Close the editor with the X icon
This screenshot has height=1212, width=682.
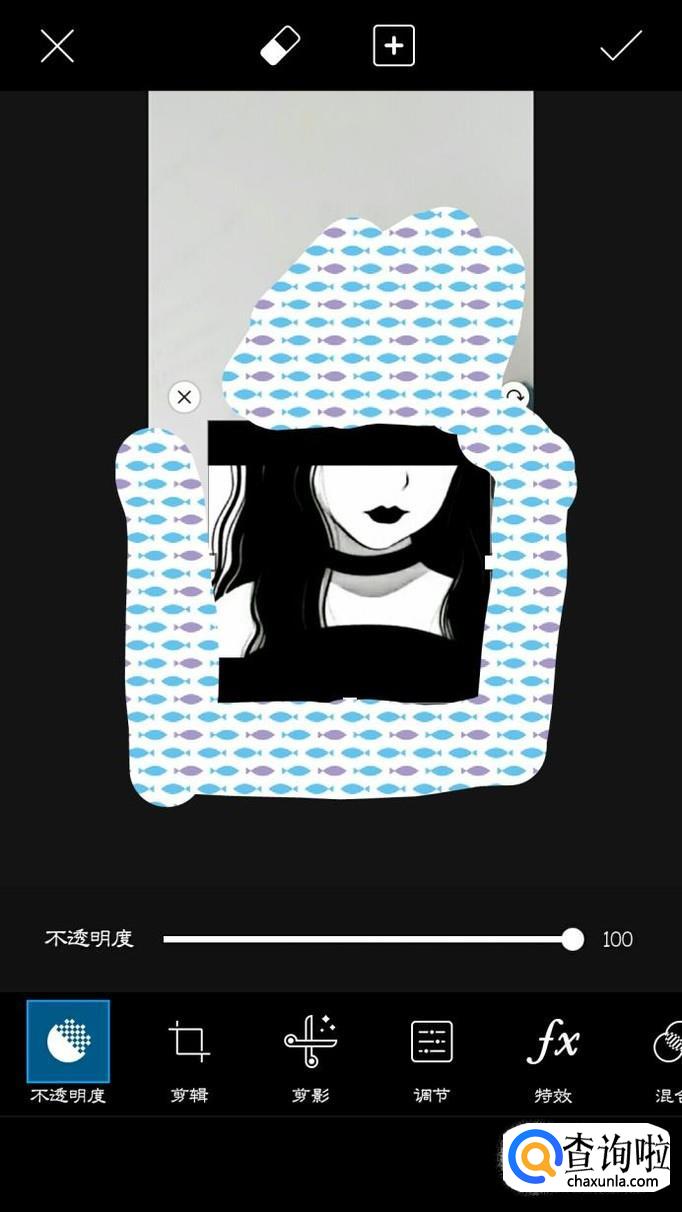pyautogui.click(x=57, y=46)
